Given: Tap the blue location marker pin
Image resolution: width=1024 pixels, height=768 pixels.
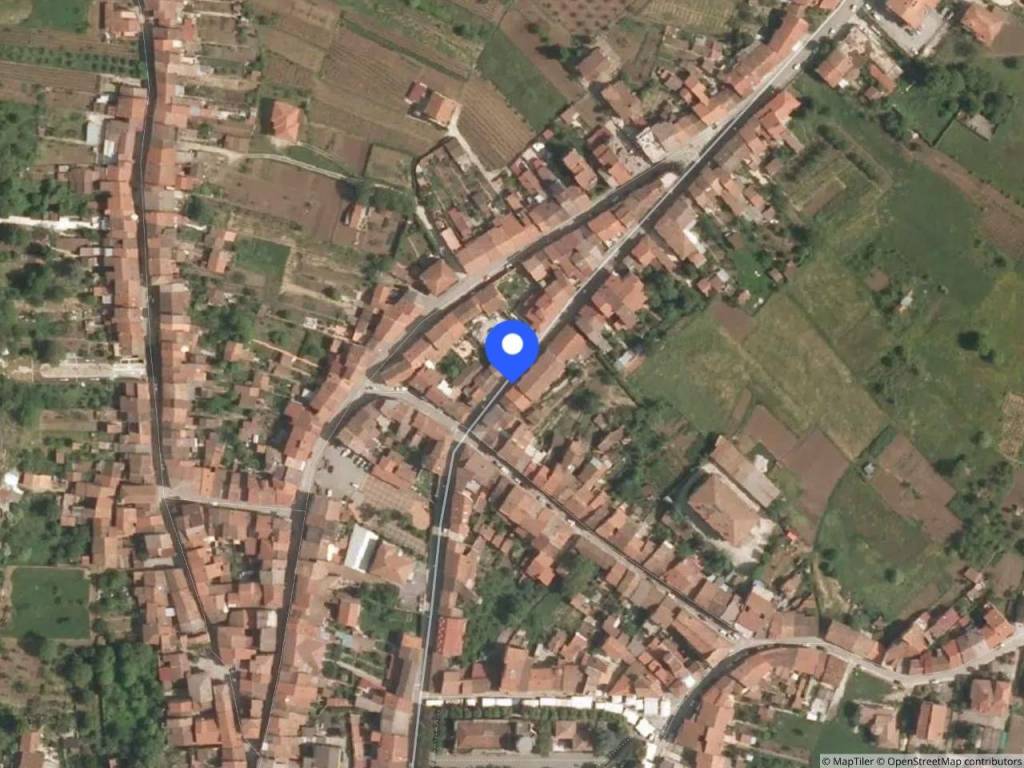Looking at the screenshot, I should pyautogui.click(x=512, y=348).
